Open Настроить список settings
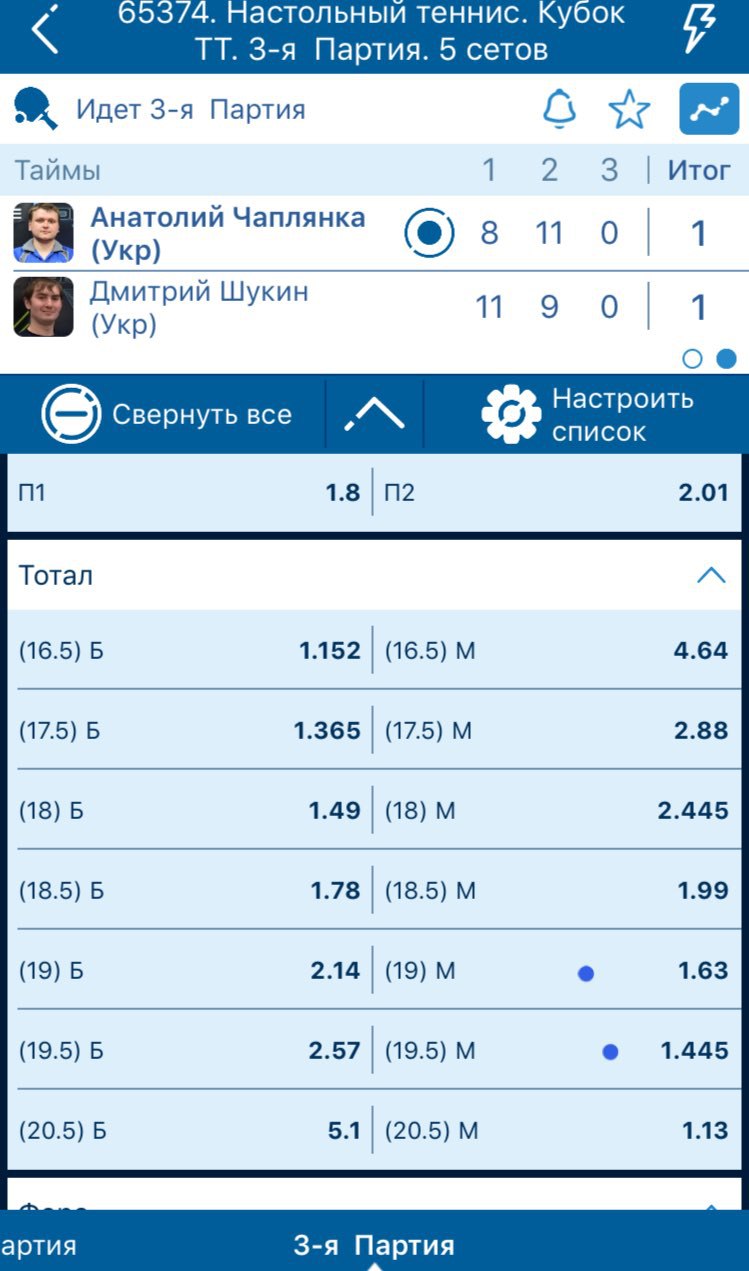 (x=587, y=414)
